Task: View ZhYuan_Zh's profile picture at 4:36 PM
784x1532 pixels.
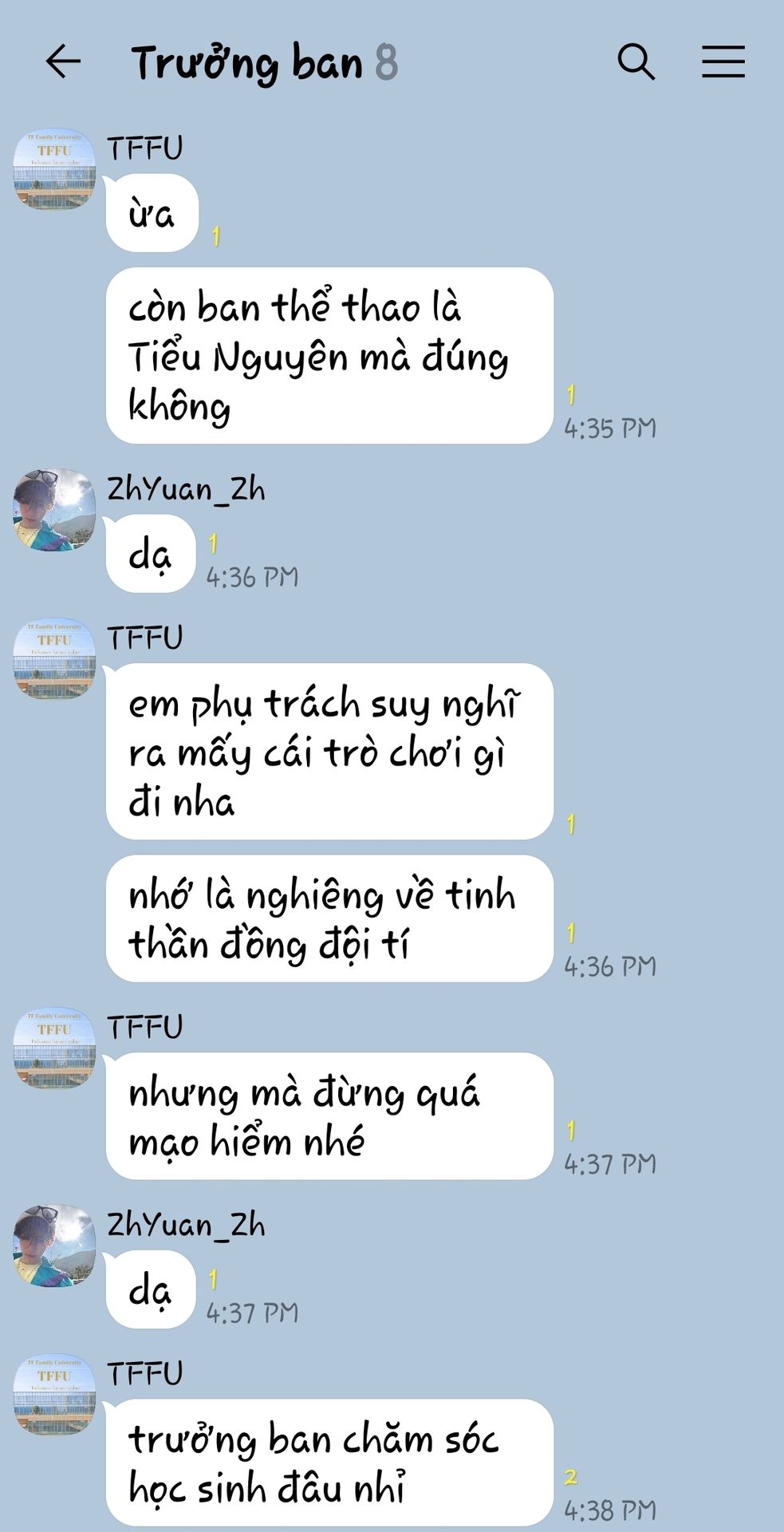Action: coord(54,510)
